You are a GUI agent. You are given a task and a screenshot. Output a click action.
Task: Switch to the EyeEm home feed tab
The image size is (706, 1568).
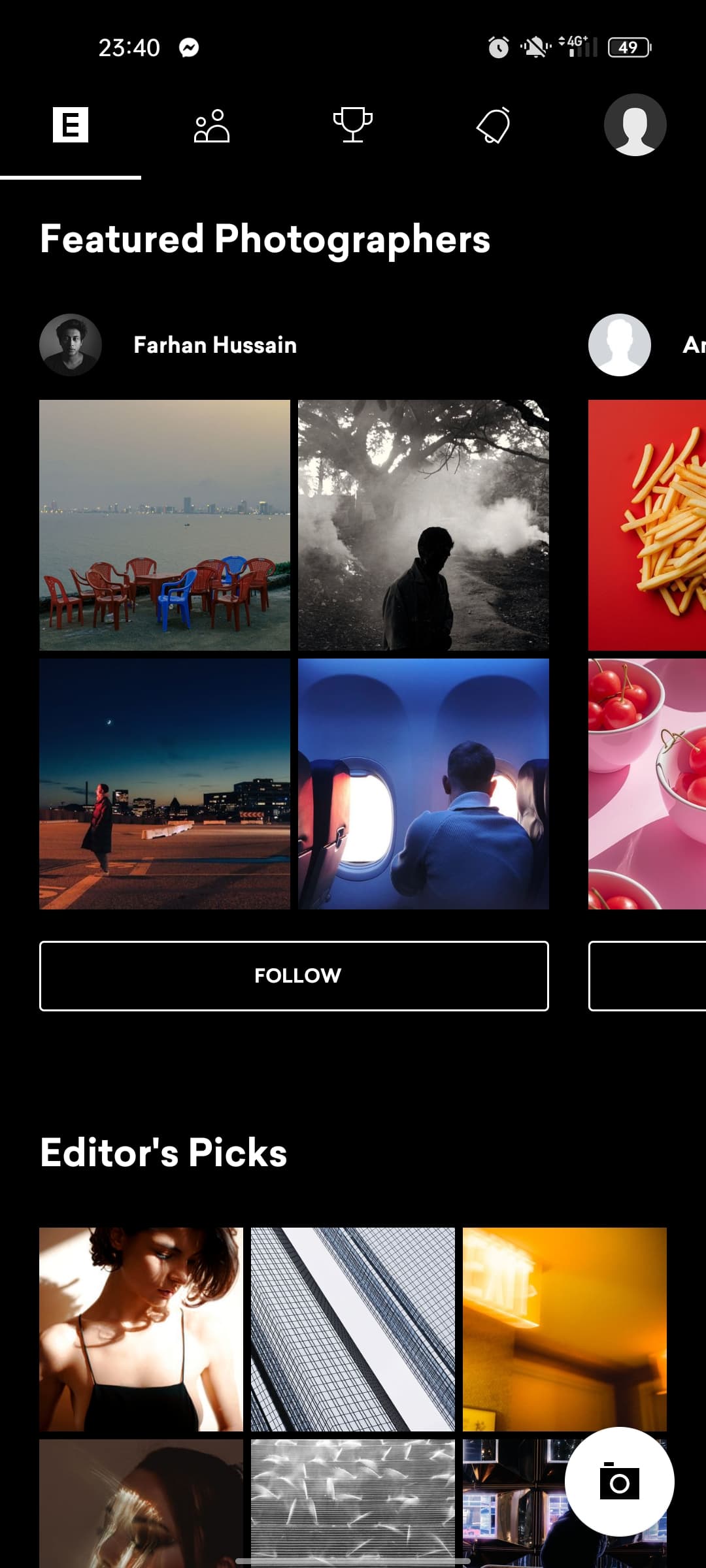tap(71, 125)
